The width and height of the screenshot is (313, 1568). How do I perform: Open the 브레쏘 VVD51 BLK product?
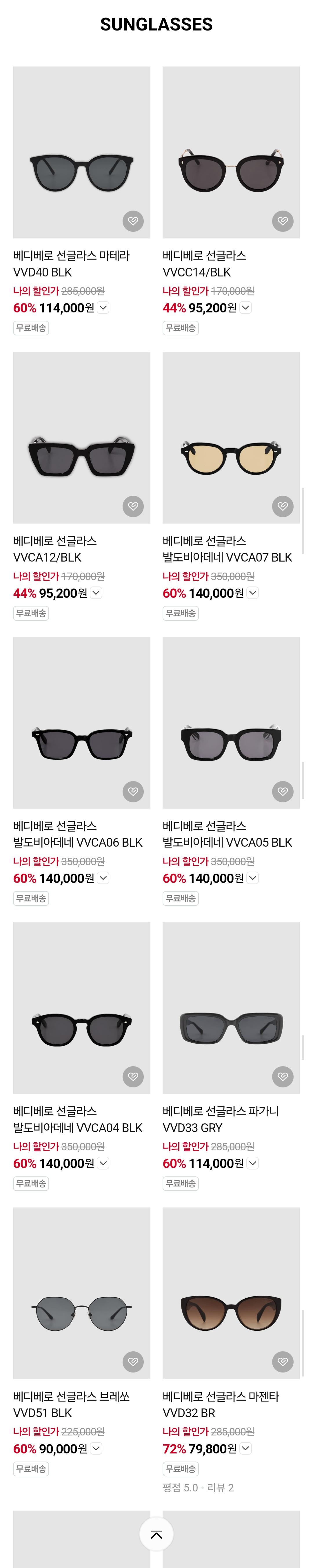coord(81,1293)
